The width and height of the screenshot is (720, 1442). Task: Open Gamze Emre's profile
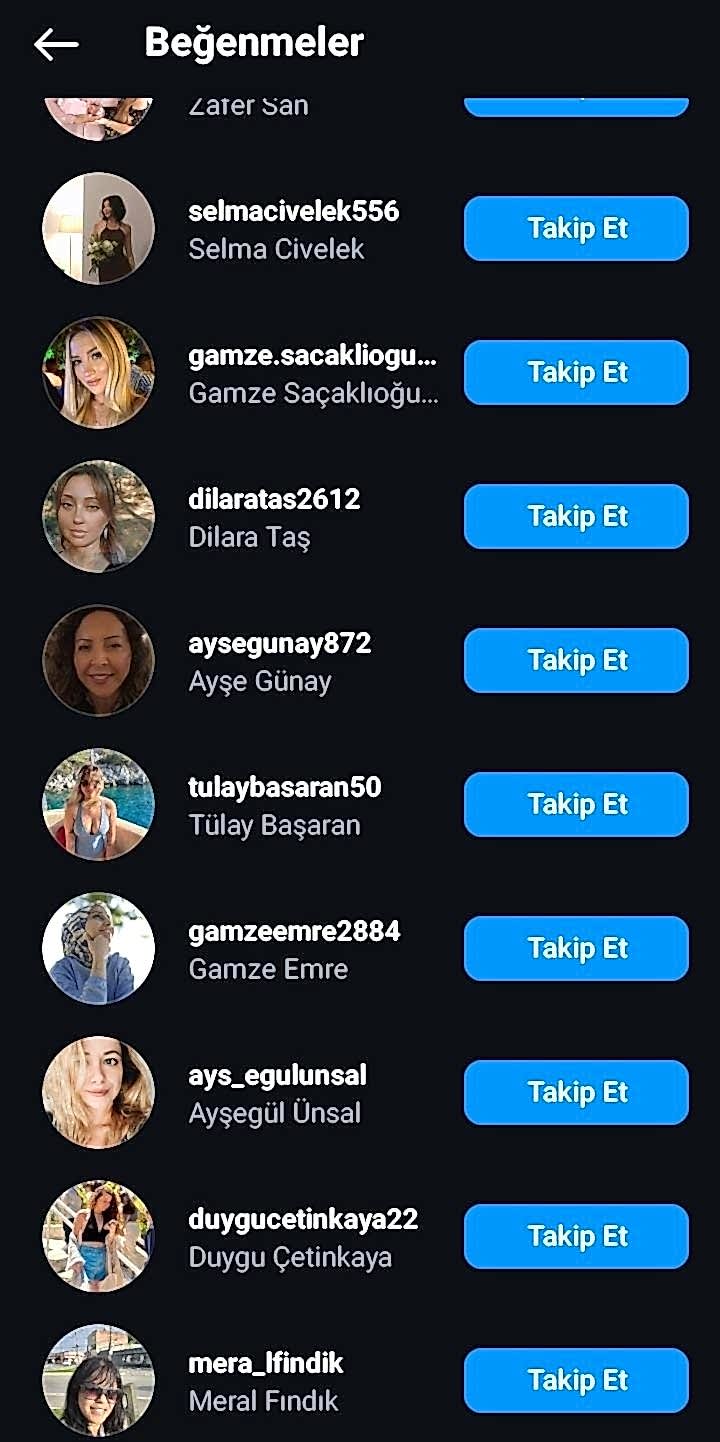pyautogui.click(x=293, y=949)
